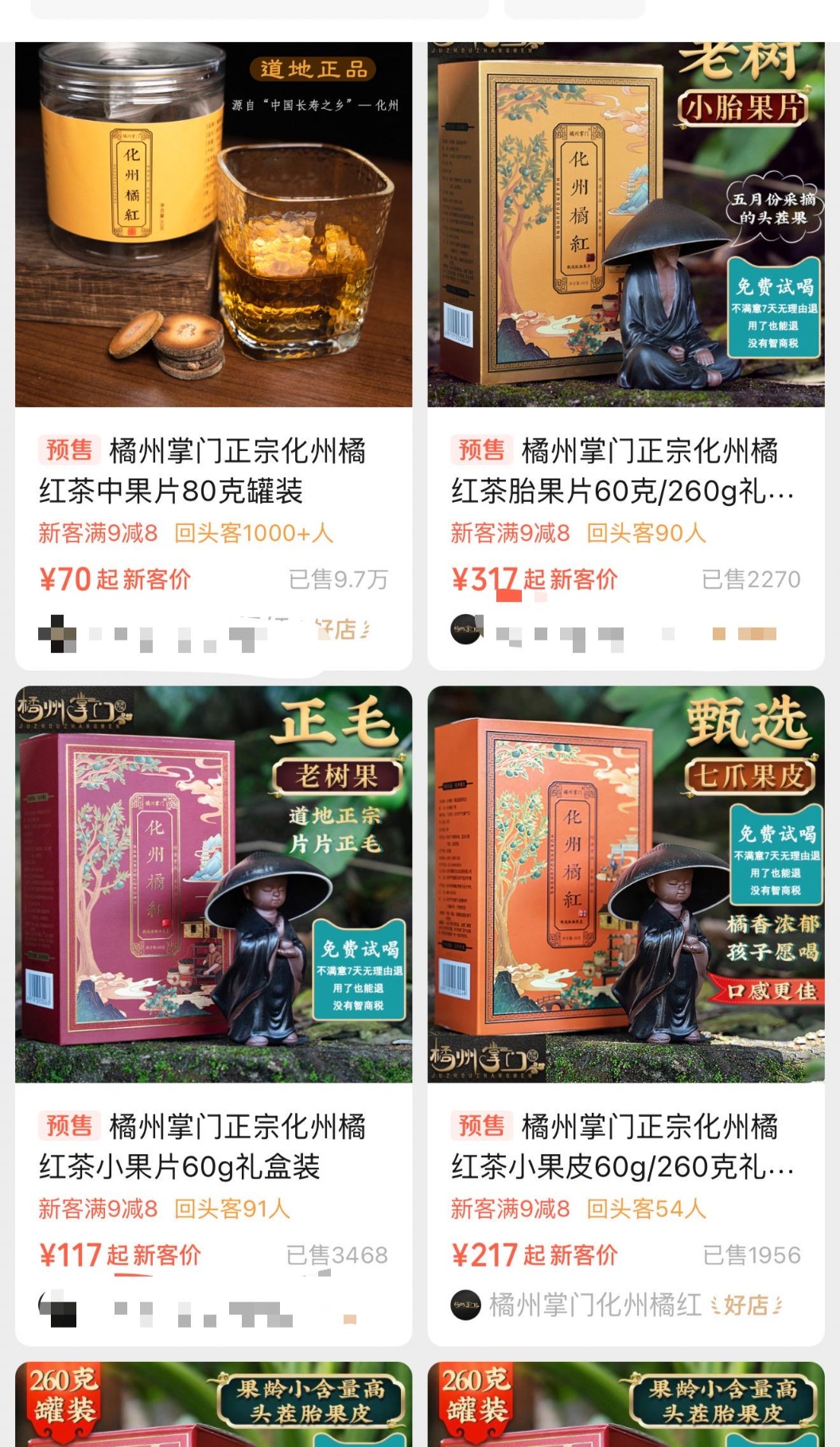840x1447 pixels.
Task: Visit the 橘州掌门化州橘红 shop link
Action: click(x=595, y=1305)
